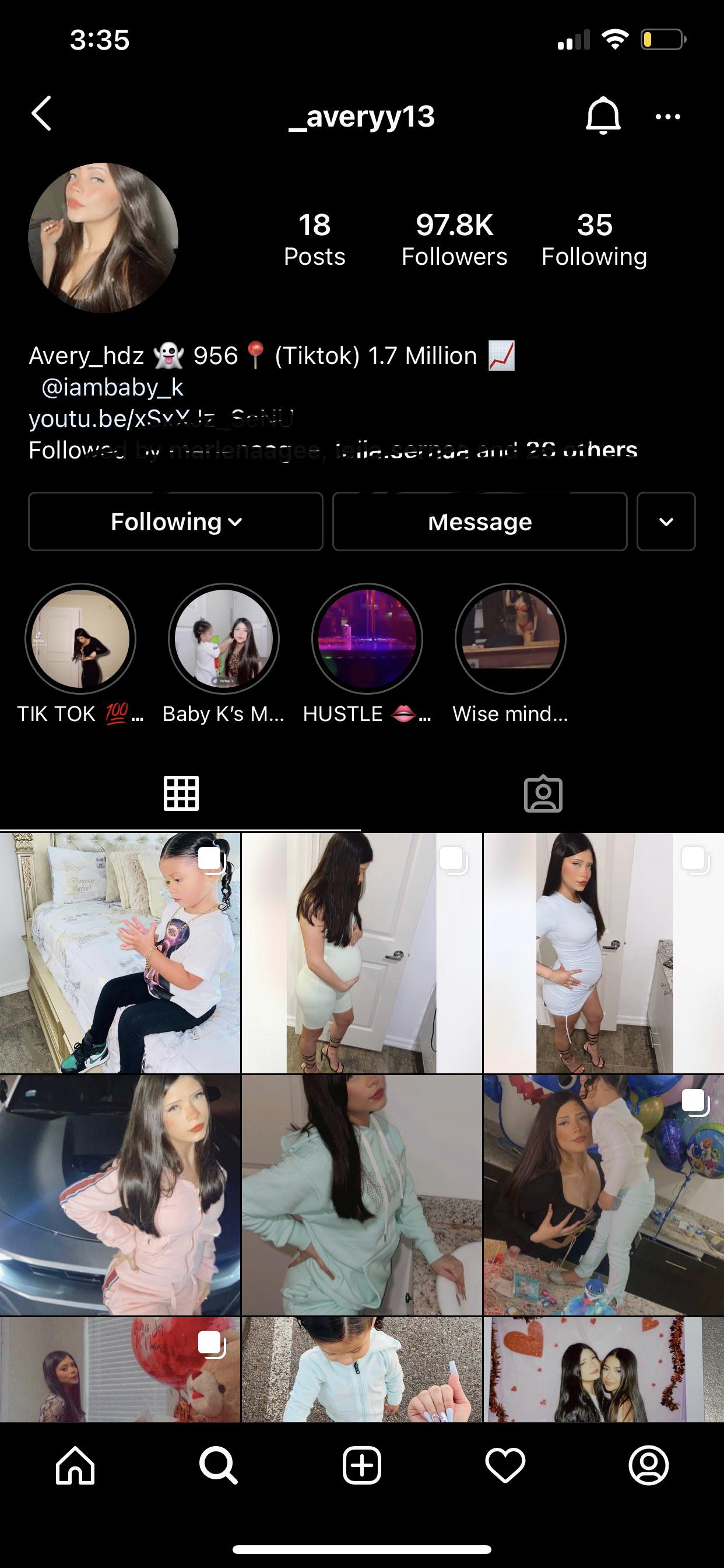
Task: Open the three-dot overflow menu
Action: point(667,116)
